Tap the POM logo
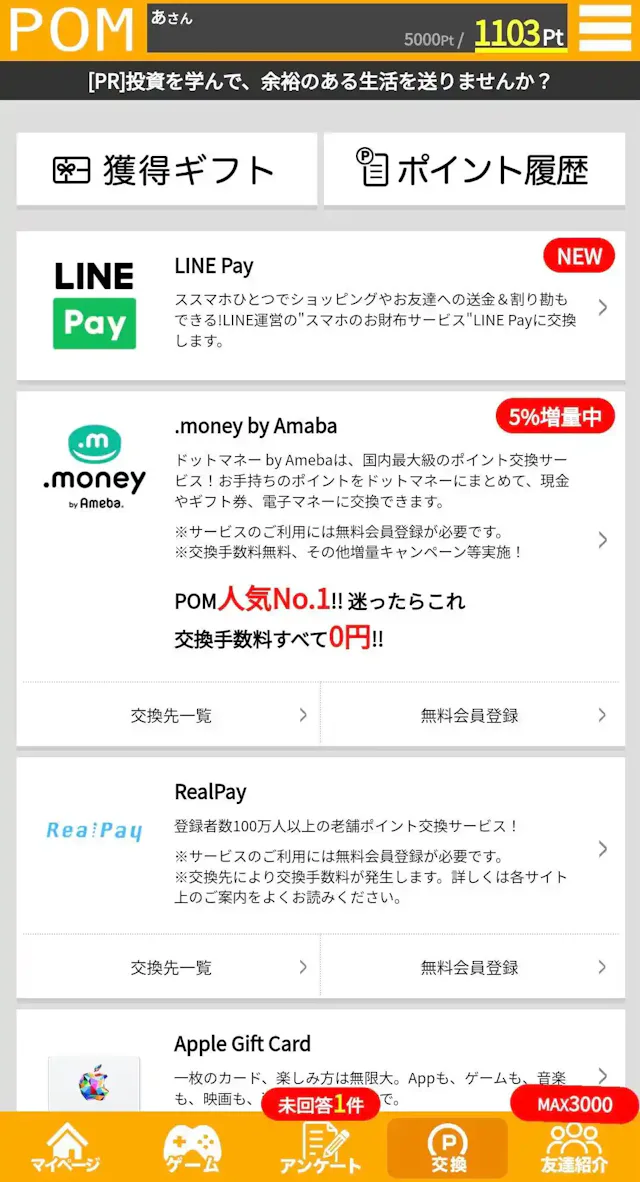The image size is (640, 1182). 72,28
